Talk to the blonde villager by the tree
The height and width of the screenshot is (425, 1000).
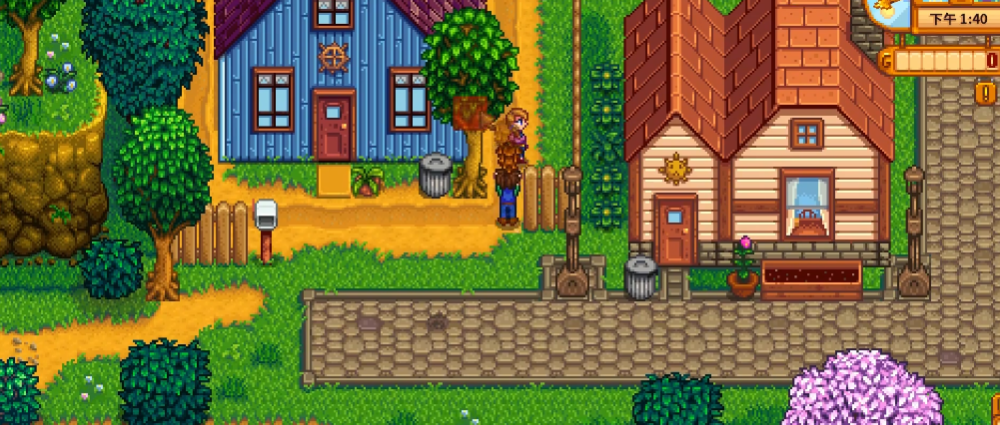tap(519, 130)
